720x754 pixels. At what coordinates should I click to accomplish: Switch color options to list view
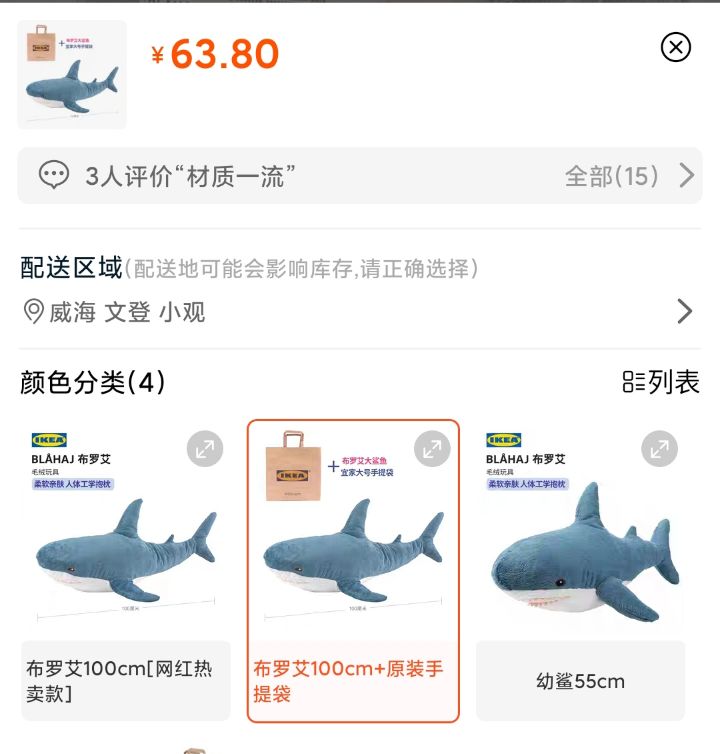tap(661, 381)
